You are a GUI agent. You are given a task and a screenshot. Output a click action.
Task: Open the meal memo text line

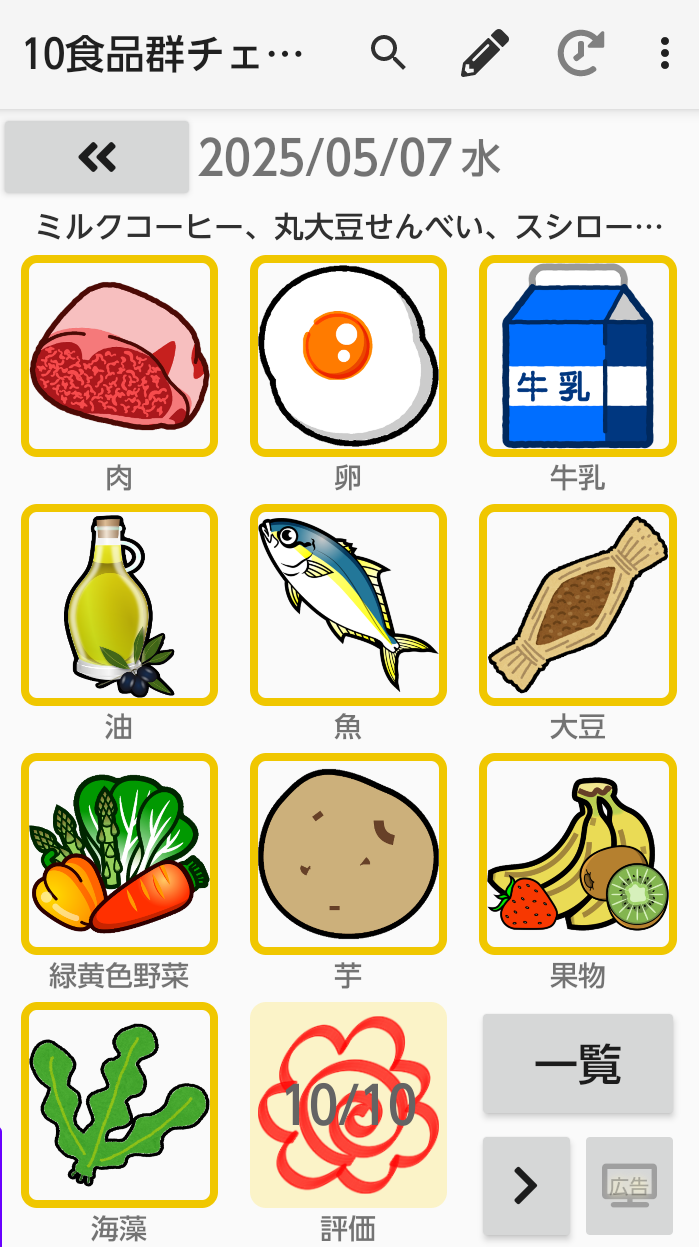pos(349,226)
